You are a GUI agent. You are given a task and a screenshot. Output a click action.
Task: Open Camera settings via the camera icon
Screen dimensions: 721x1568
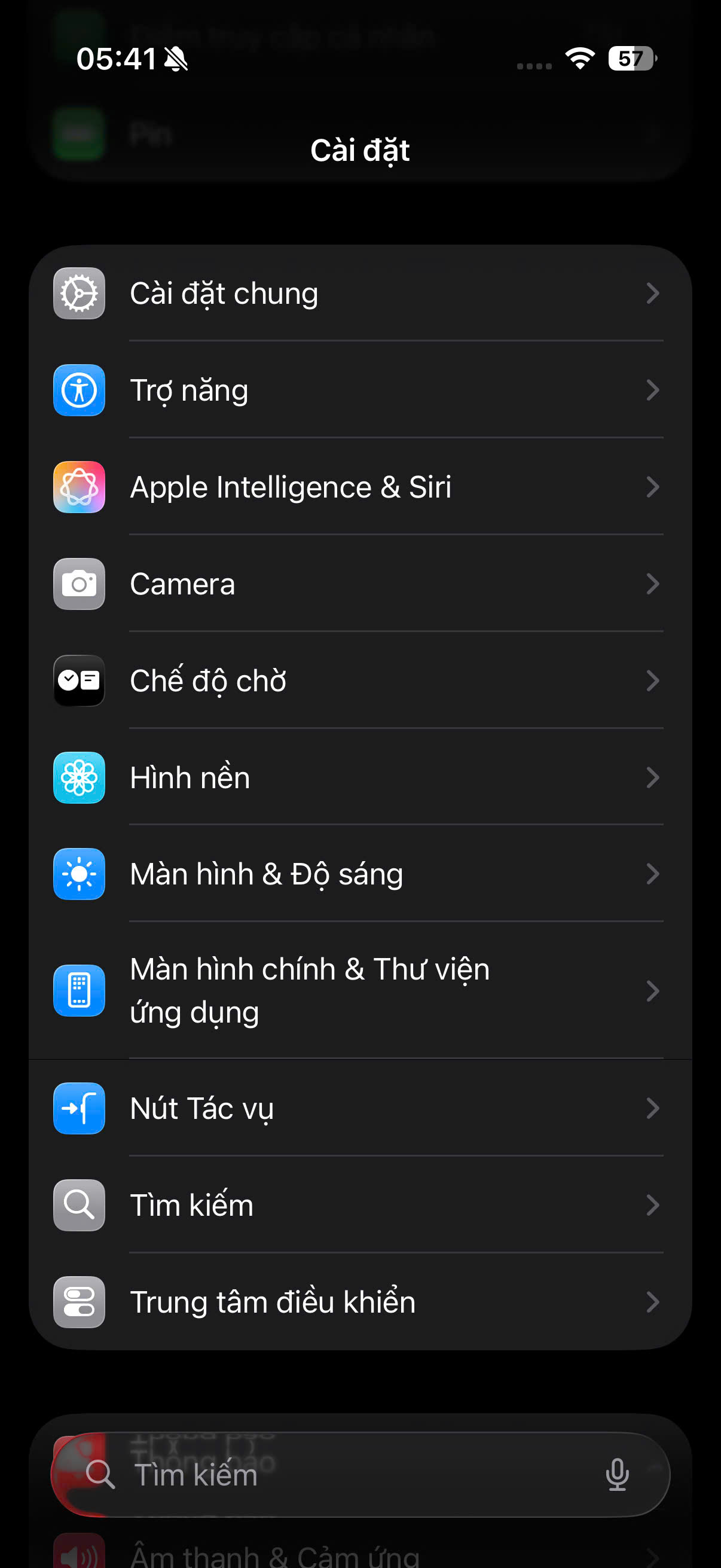click(79, 584)
